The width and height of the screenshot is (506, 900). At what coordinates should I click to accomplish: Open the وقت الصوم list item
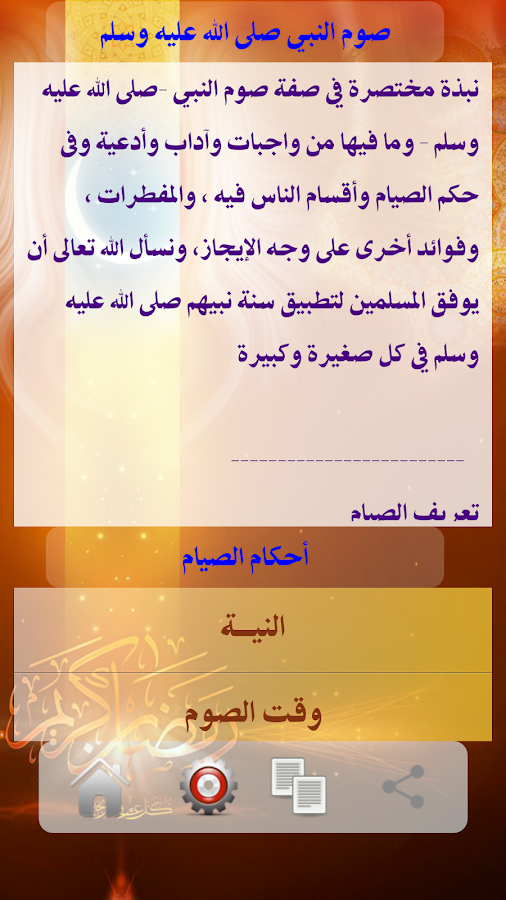253,707
